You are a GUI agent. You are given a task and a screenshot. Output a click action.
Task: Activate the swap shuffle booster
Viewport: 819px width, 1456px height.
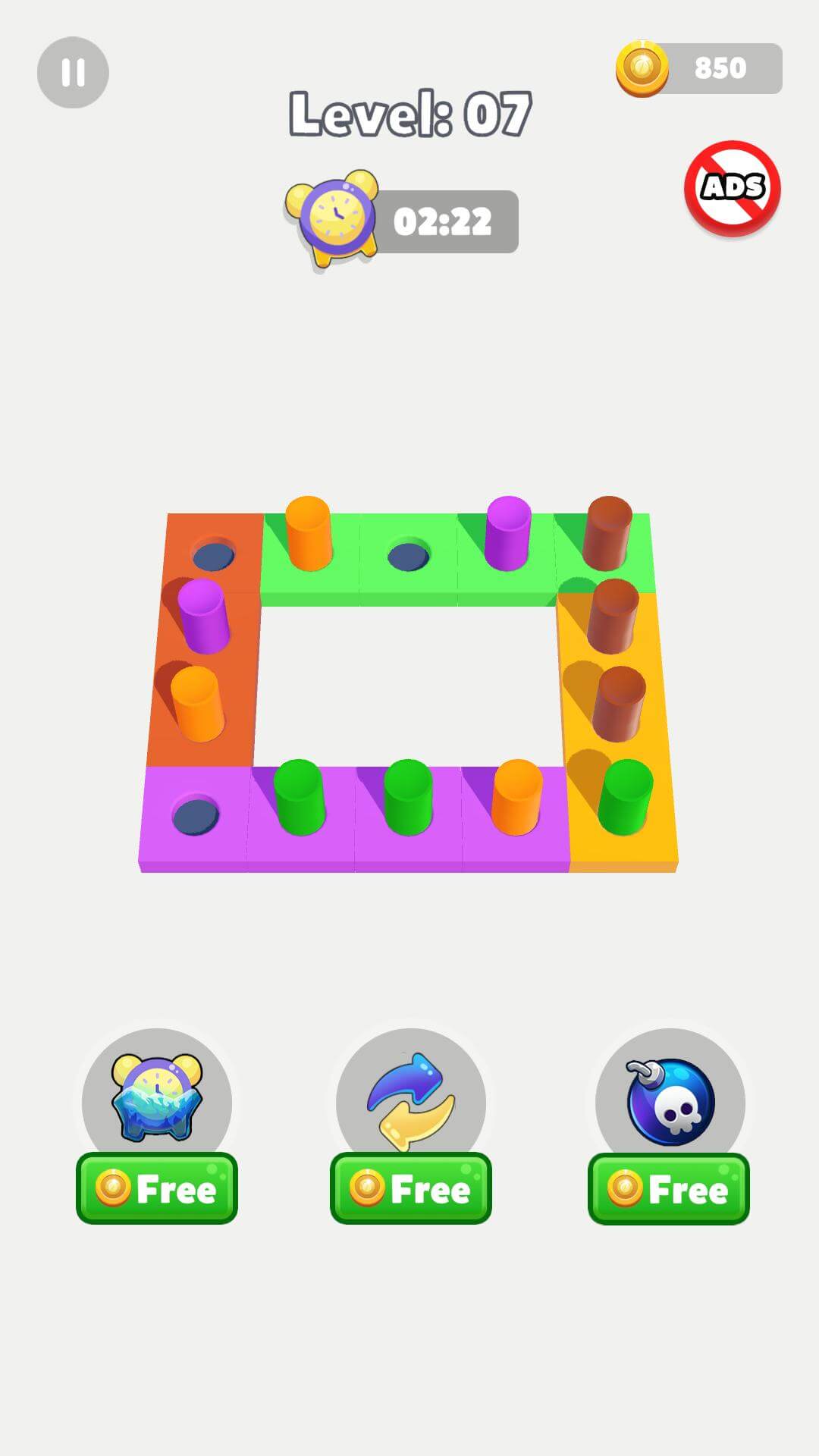point(410,1100)
